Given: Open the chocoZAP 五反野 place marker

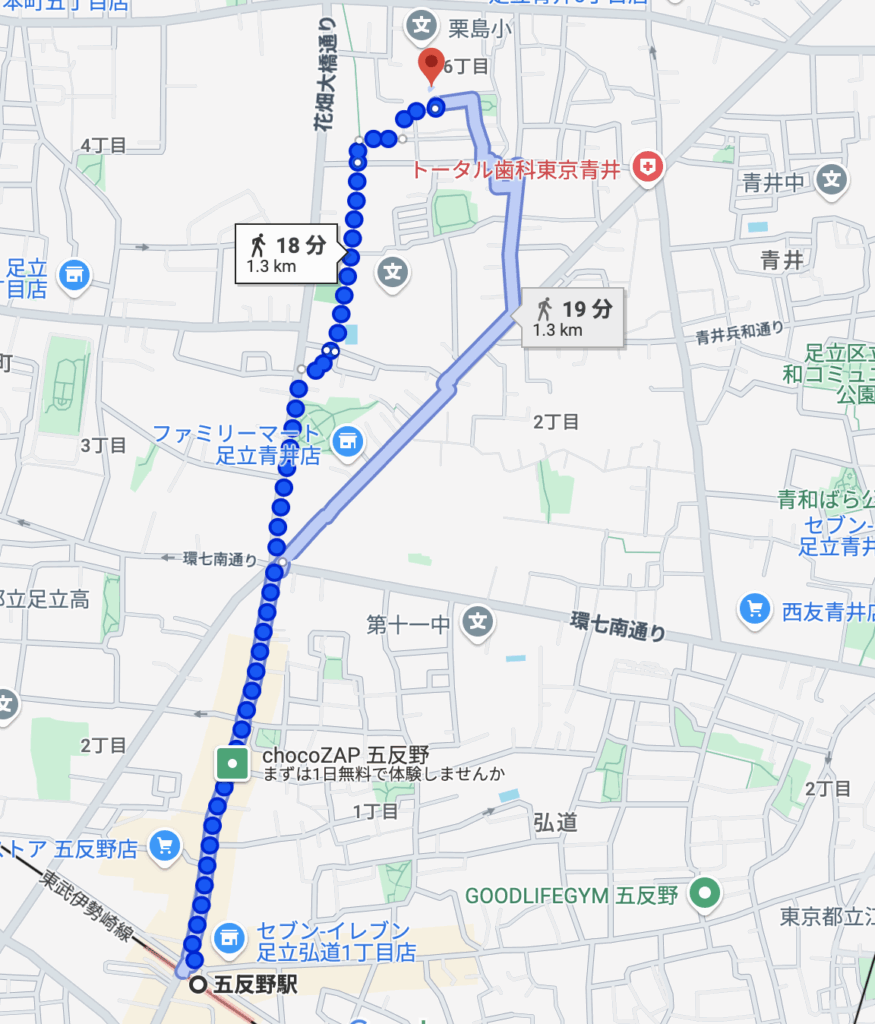Looking at the screenshot, I should [233, 765].
